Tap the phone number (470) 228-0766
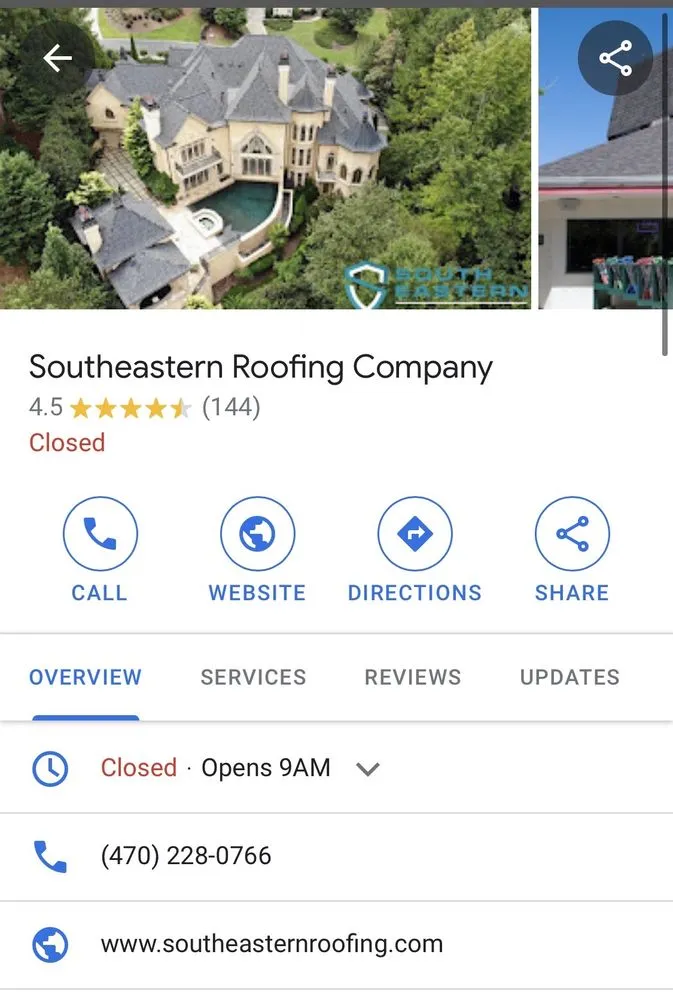 (186, 856)
